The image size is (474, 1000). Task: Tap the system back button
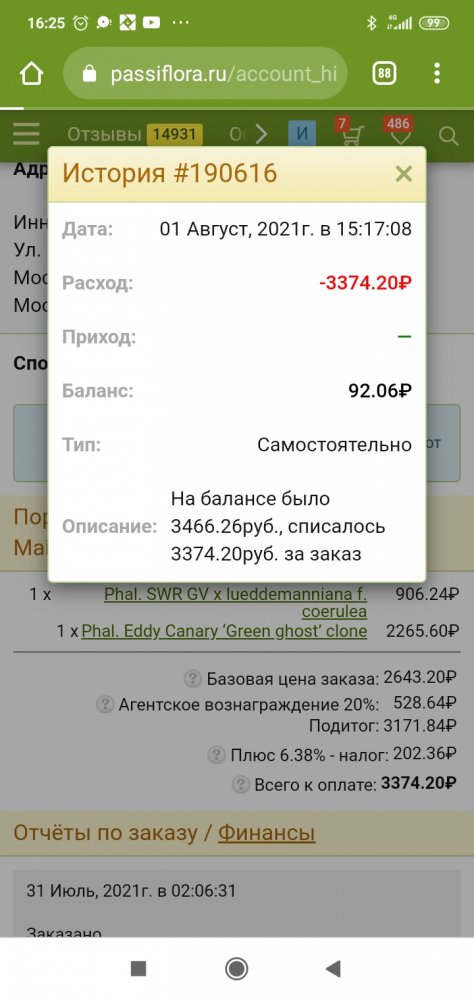click(333, 969)
